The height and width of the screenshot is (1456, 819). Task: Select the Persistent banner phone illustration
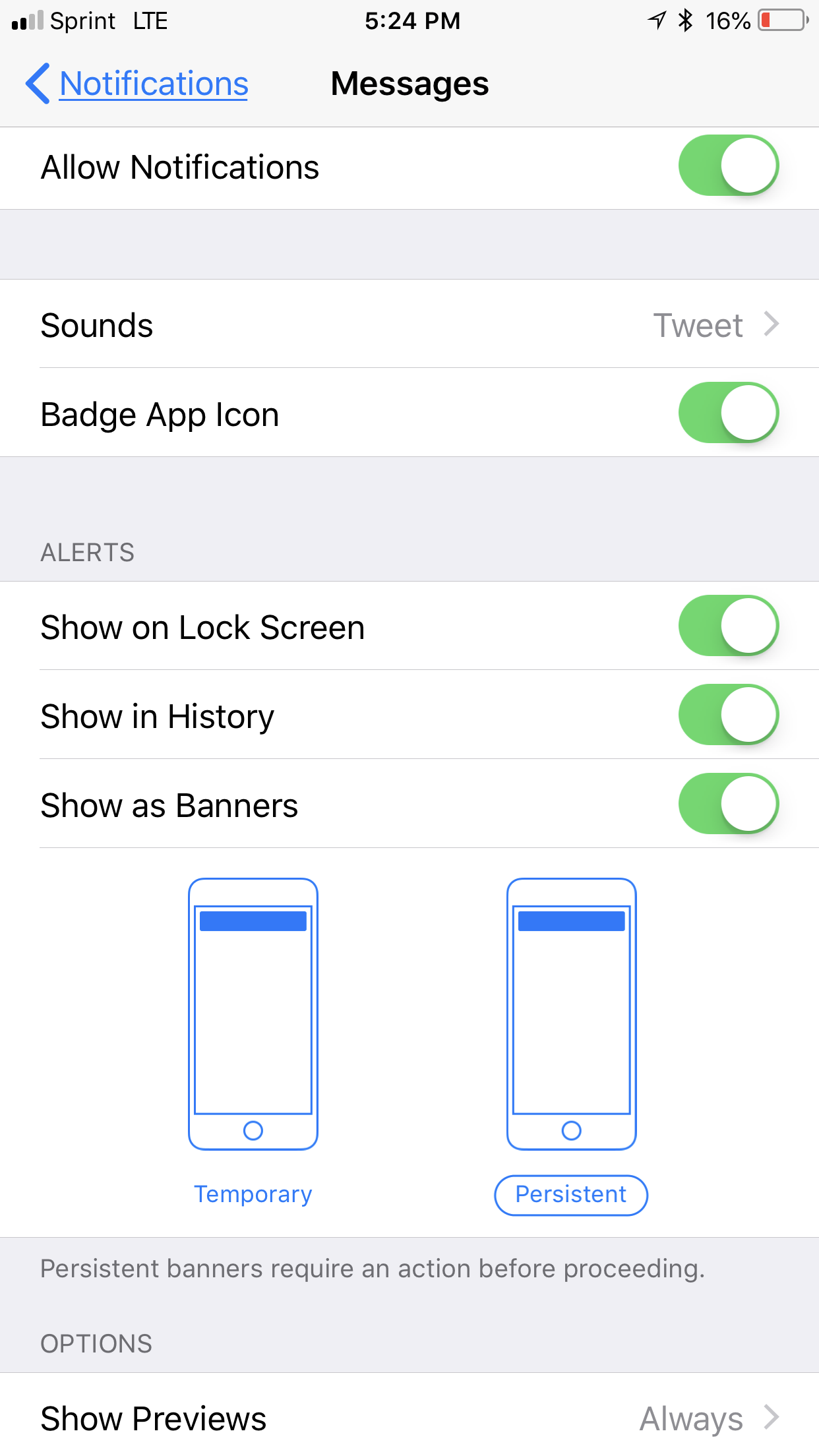(x=571, y=1012)
